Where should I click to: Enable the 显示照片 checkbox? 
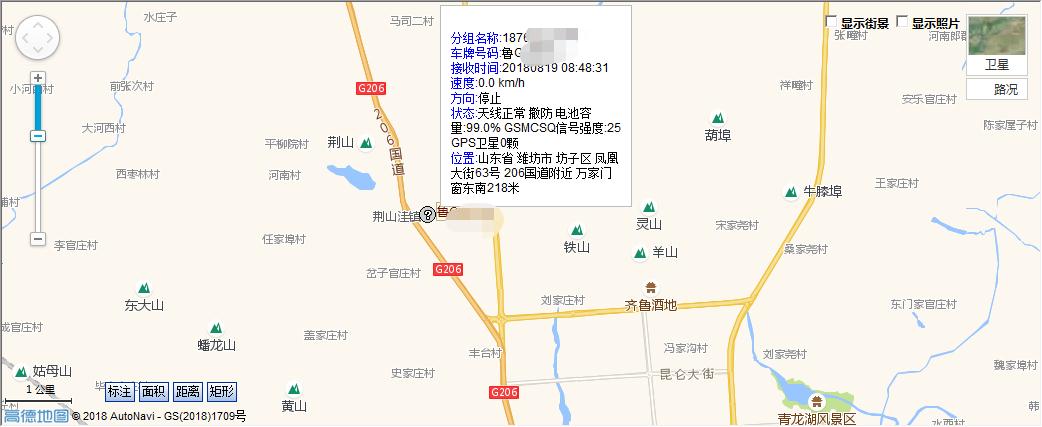(903, 22)
